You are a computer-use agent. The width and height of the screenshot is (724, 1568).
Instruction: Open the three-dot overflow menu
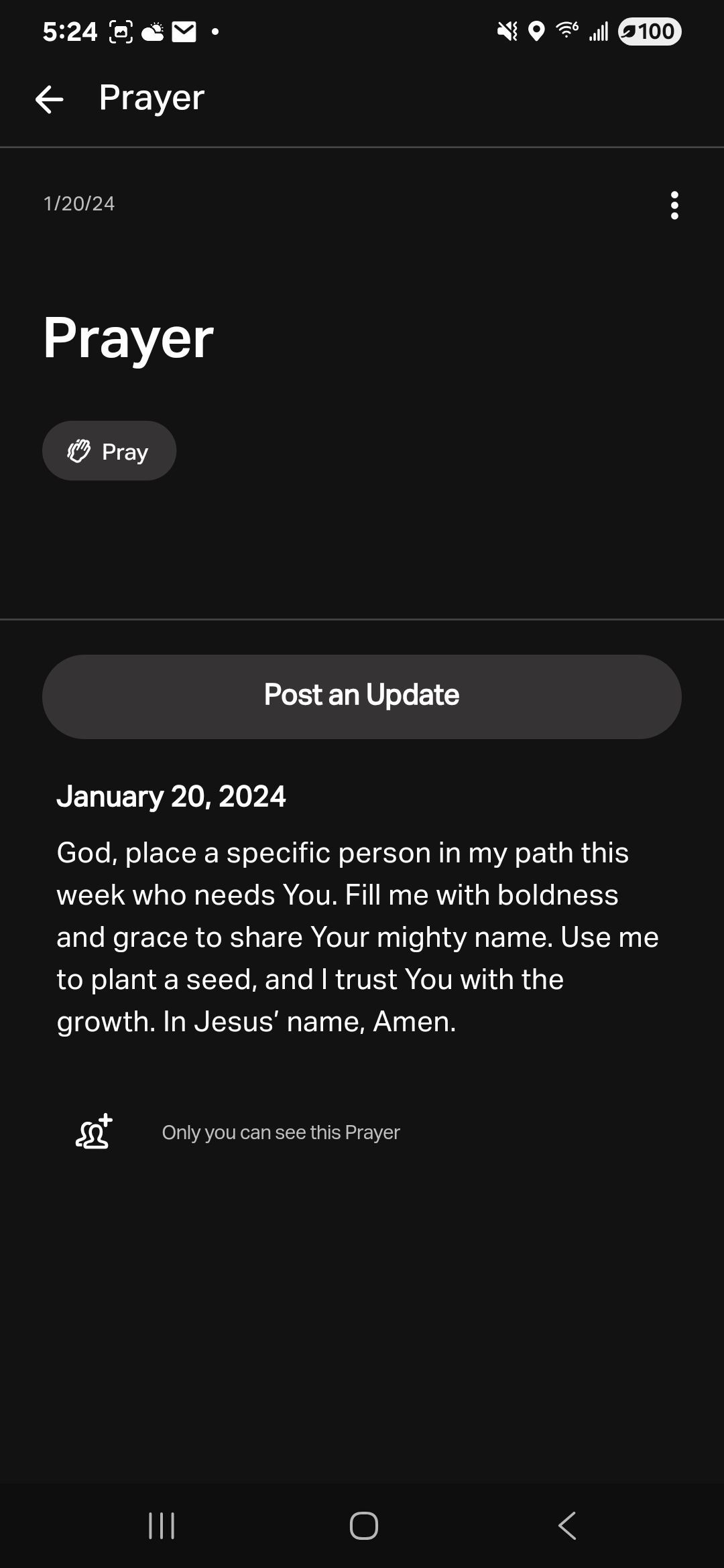674,205
